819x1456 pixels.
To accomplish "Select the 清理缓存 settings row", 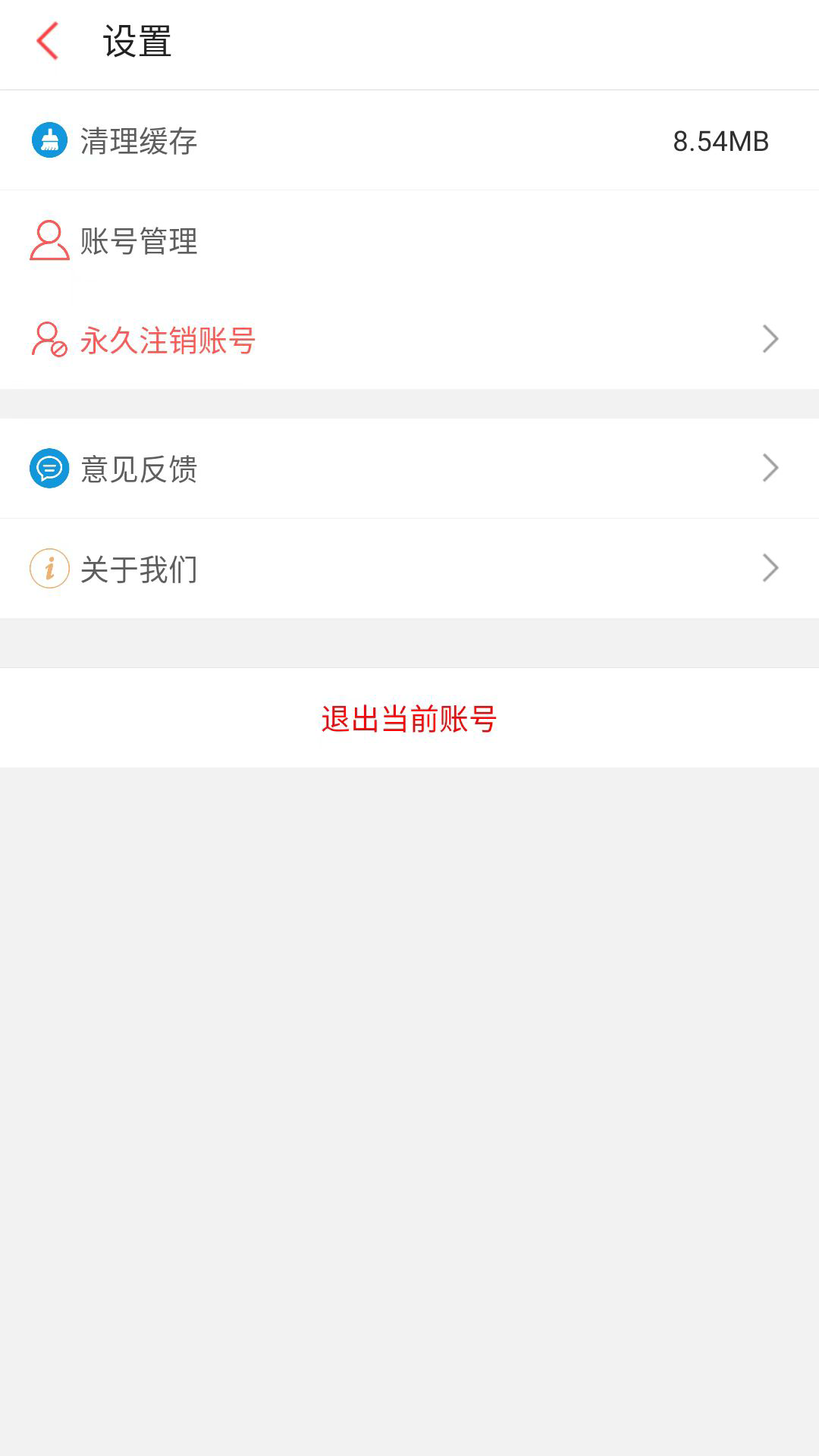I will (x=409, y=140).
